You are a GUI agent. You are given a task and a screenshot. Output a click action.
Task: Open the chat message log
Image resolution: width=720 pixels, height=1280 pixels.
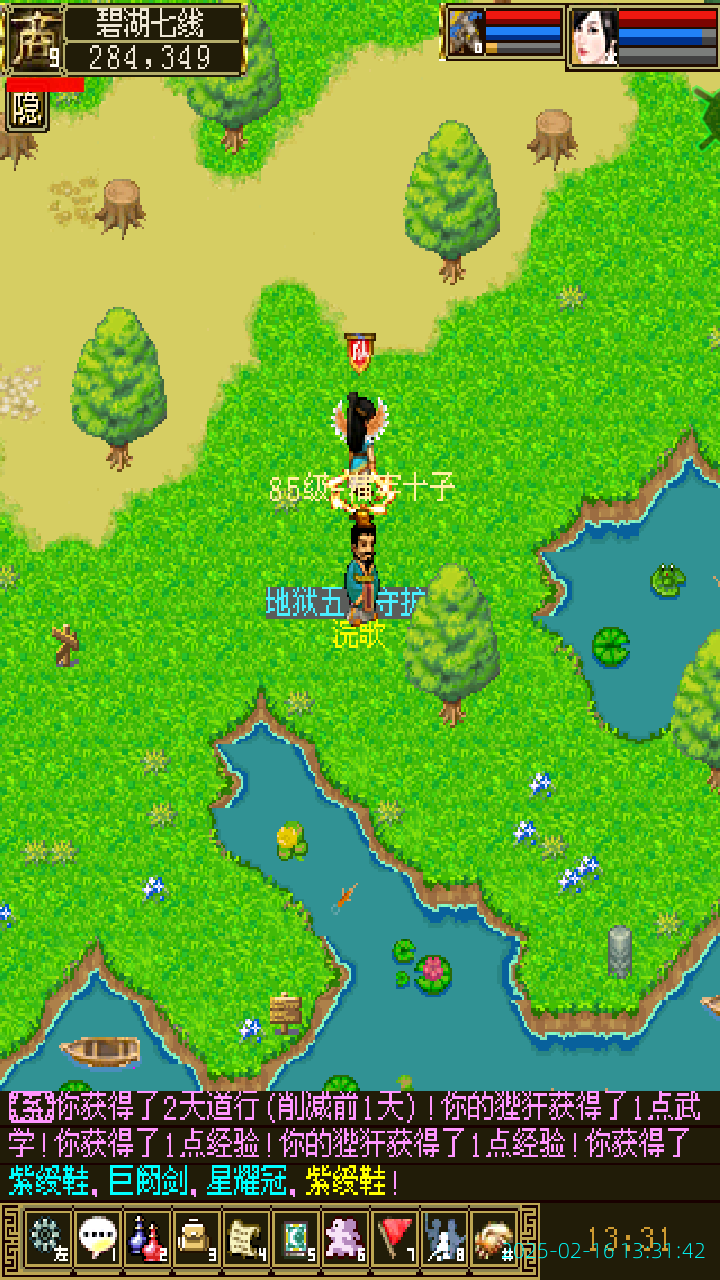click(360, 1145)
